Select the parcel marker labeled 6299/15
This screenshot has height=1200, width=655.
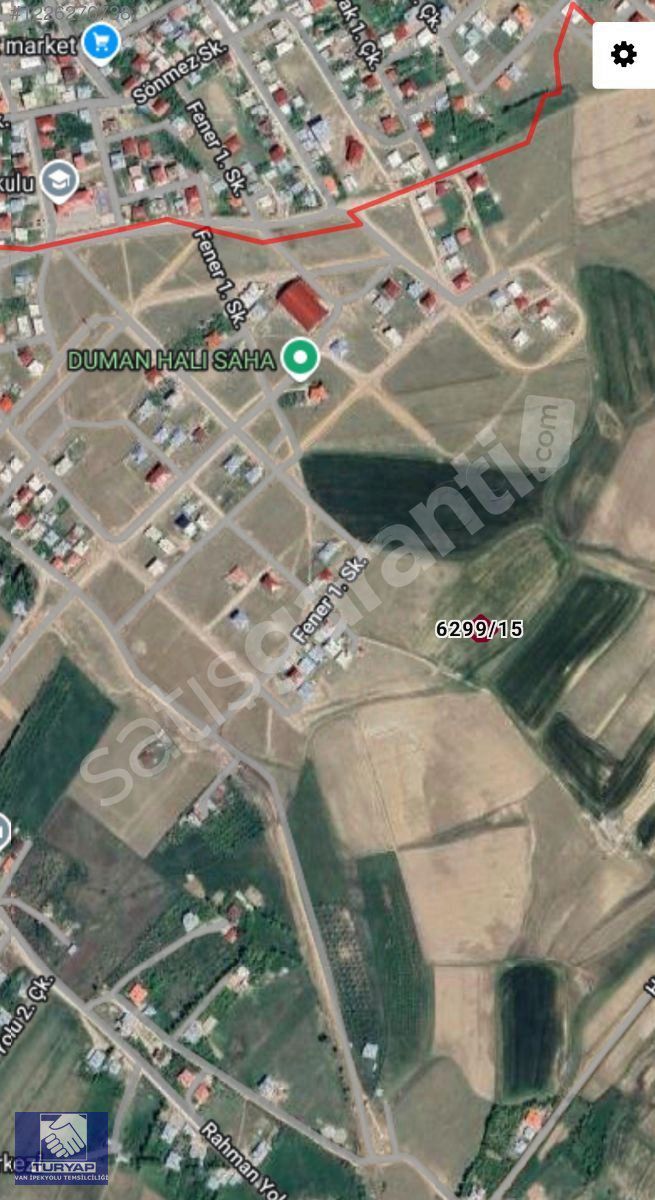(480, 629)
